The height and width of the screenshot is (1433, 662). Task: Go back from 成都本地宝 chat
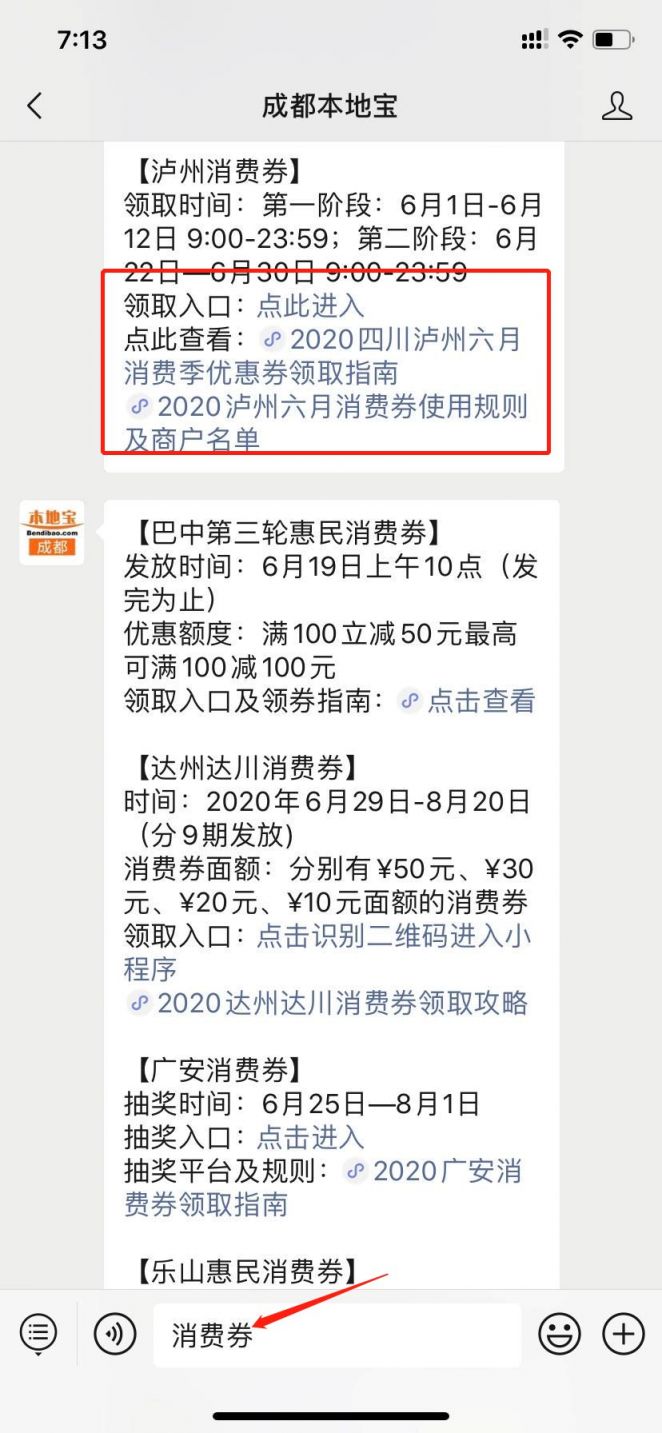(x=36, y=106)
